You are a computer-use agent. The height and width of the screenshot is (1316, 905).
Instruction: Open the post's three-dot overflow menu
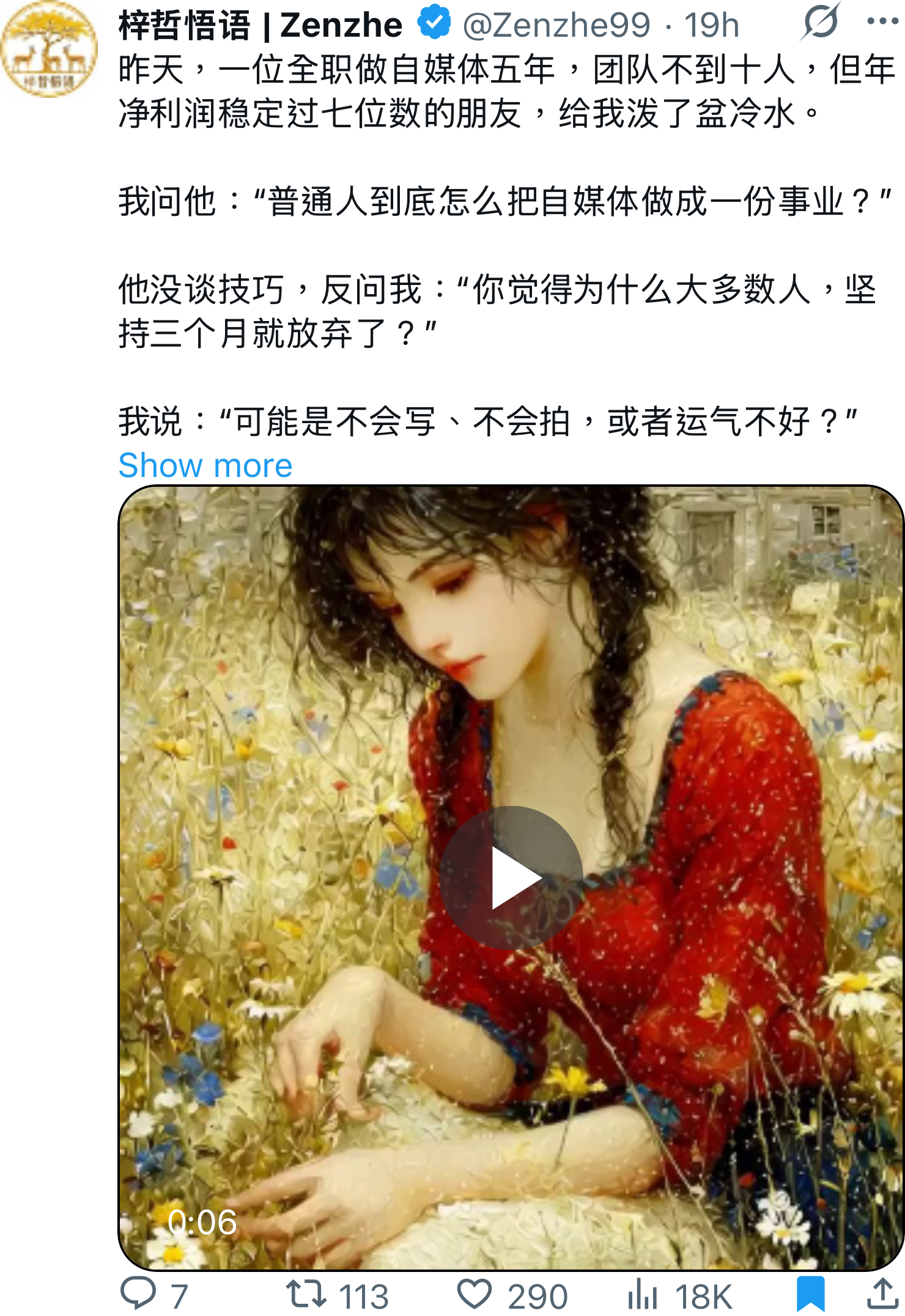(x=882, y=22)
